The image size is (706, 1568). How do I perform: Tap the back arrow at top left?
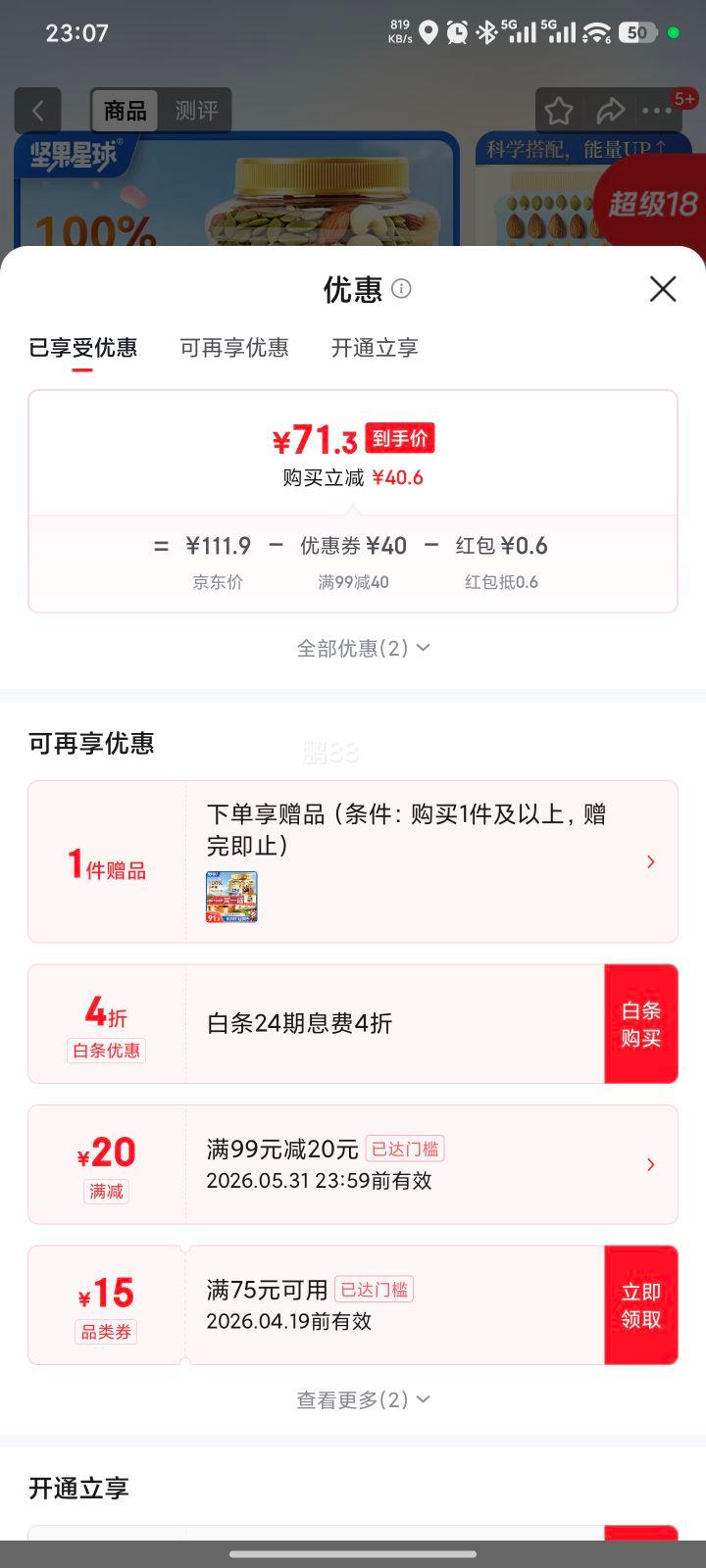point(39,110)
